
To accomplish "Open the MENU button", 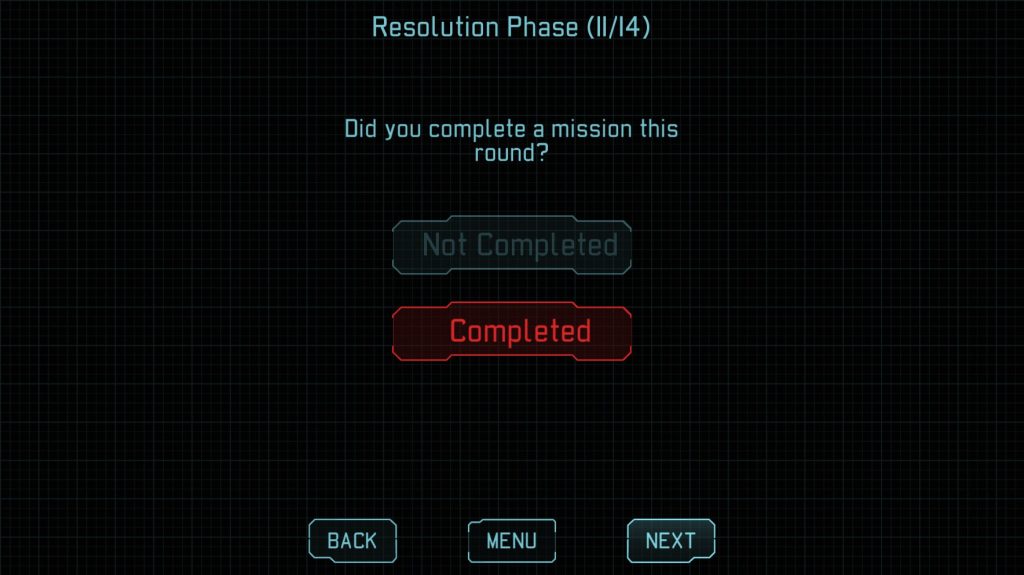I will [x=511, y=541].
